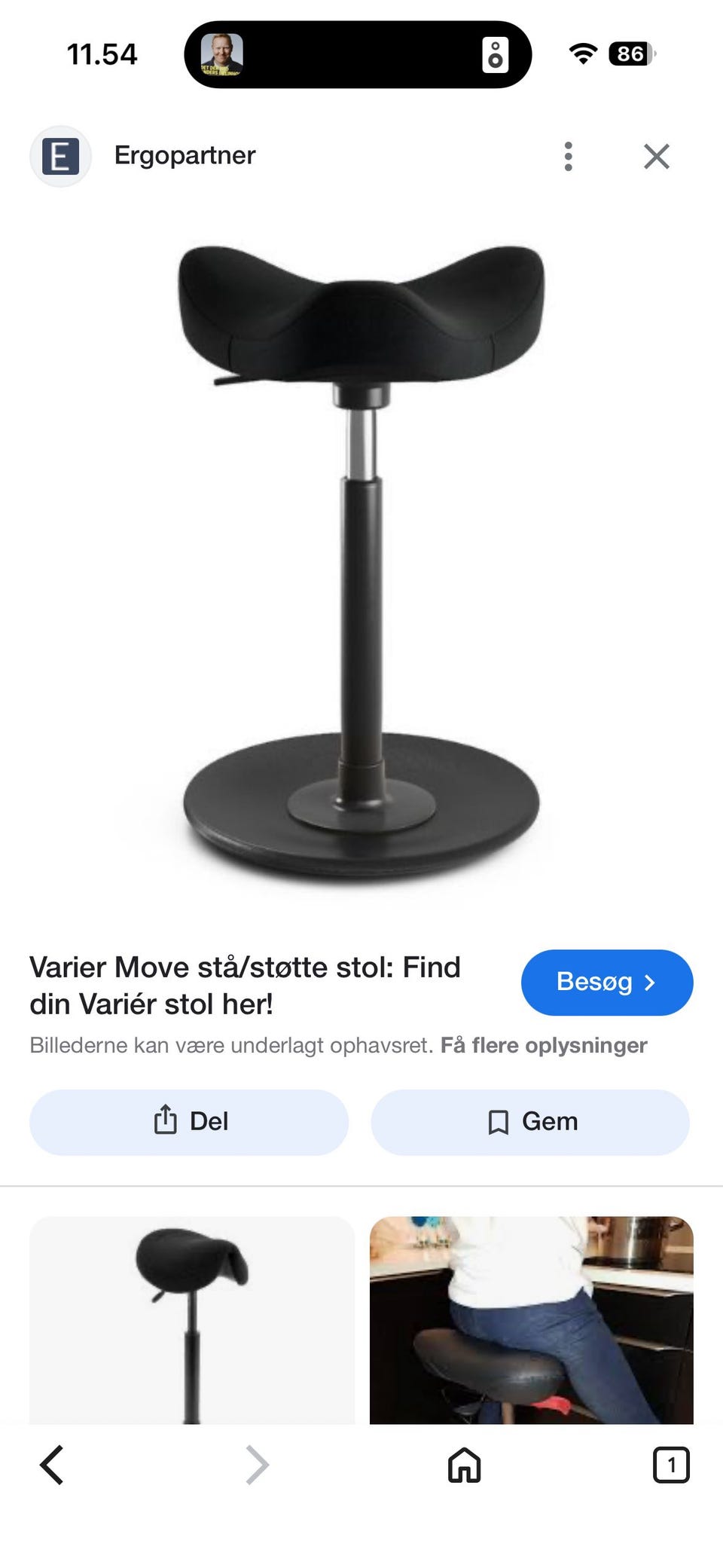Viewport: 723px width, 1568px height.
Task: Select the Ergopartner site favicon
Action: [x=61, y=155]
